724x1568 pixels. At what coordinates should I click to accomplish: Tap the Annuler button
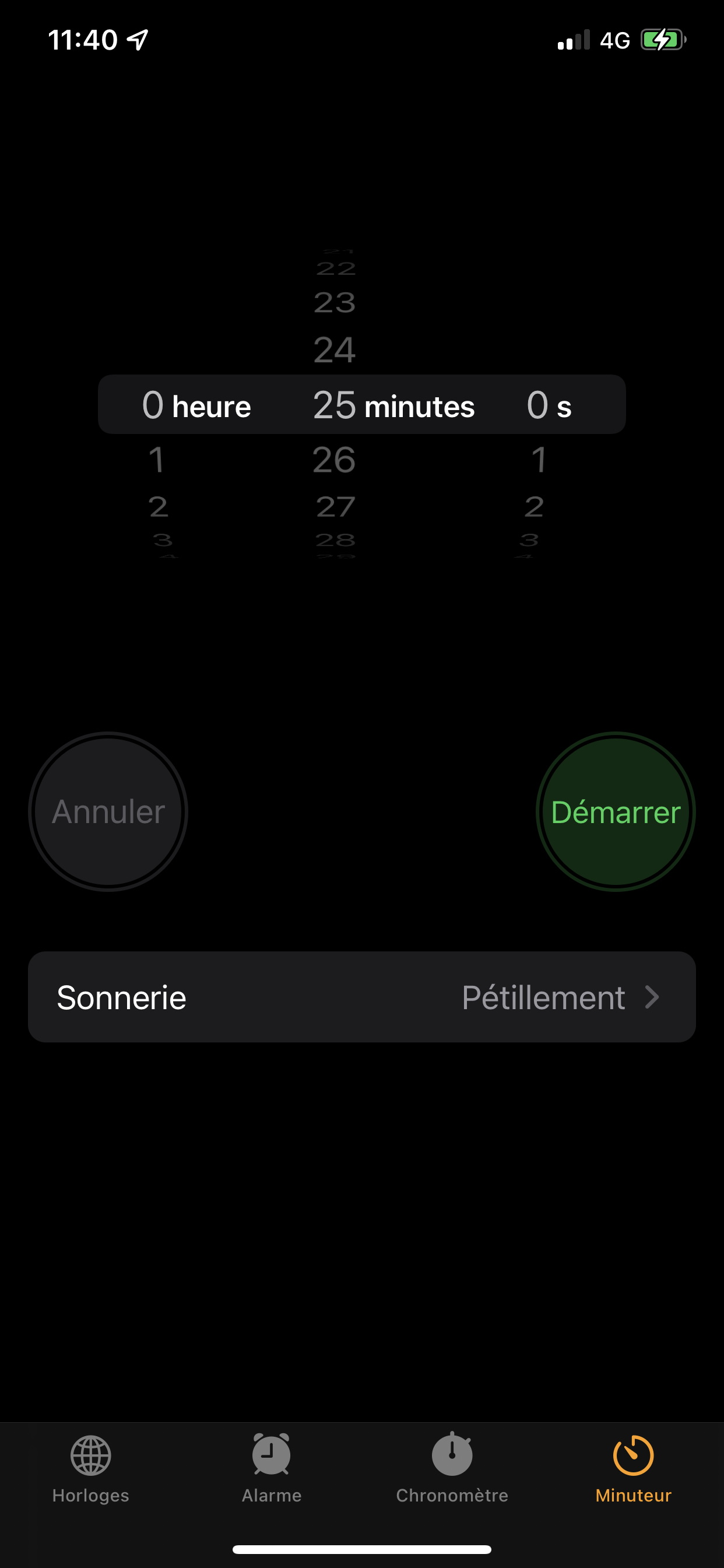108,811
